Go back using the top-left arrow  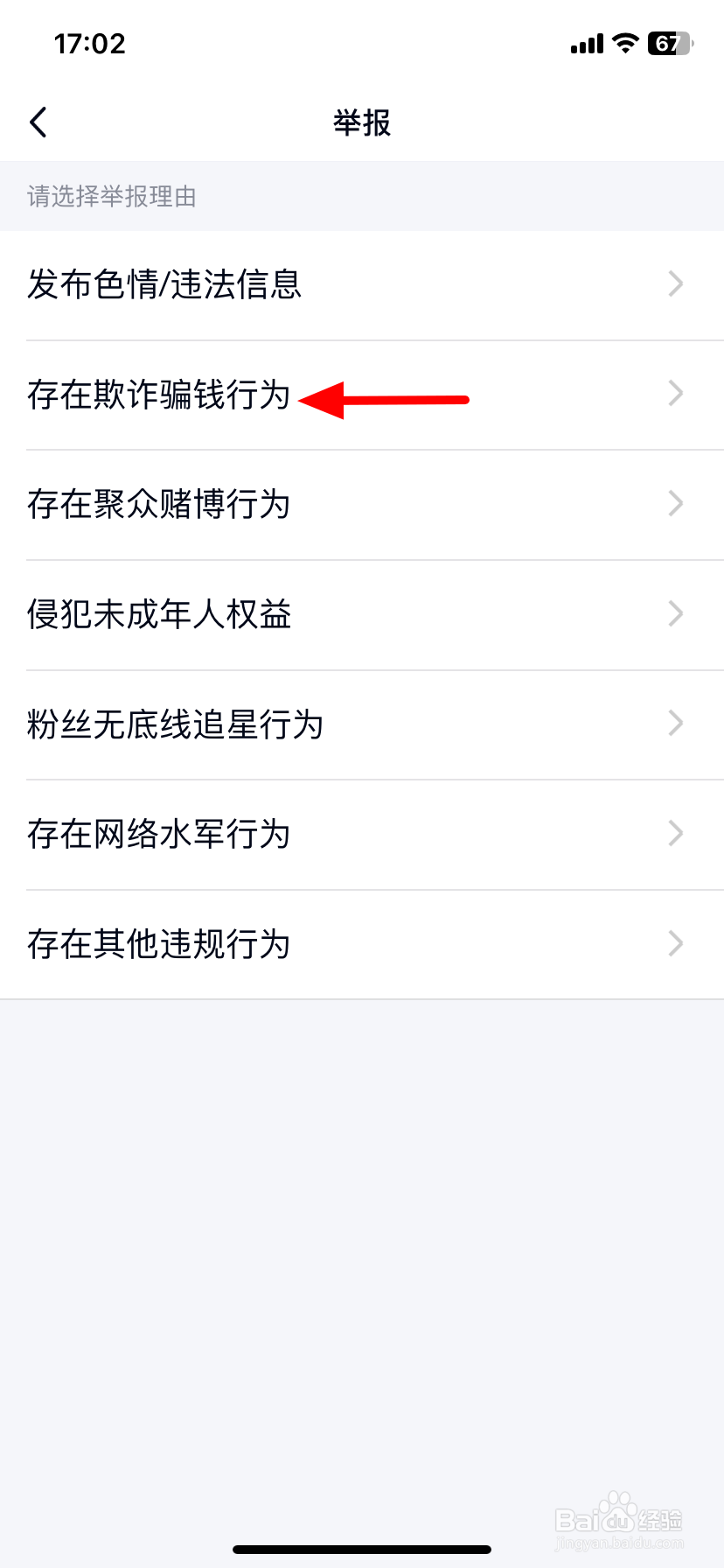coord(38,122)
